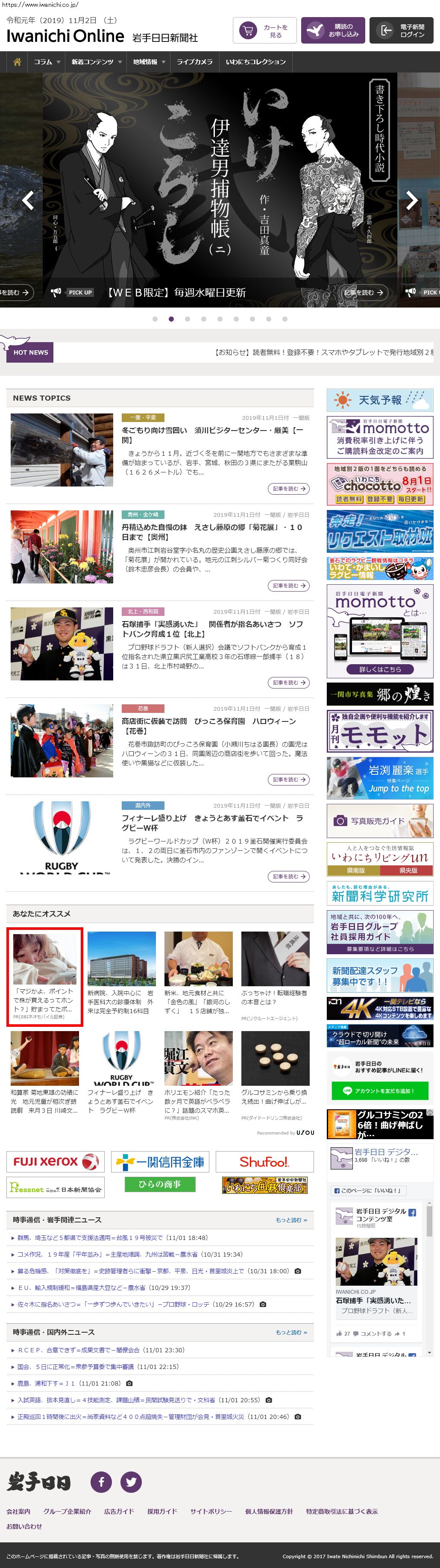See more 時事通信・岩手関連ニュース via もっと読む

point(291,1220)
